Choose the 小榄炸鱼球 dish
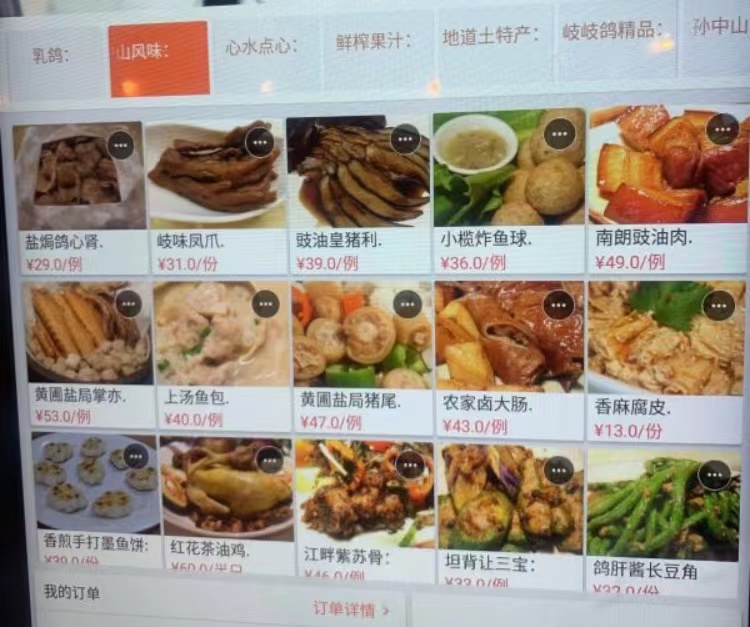 (508, 190)
